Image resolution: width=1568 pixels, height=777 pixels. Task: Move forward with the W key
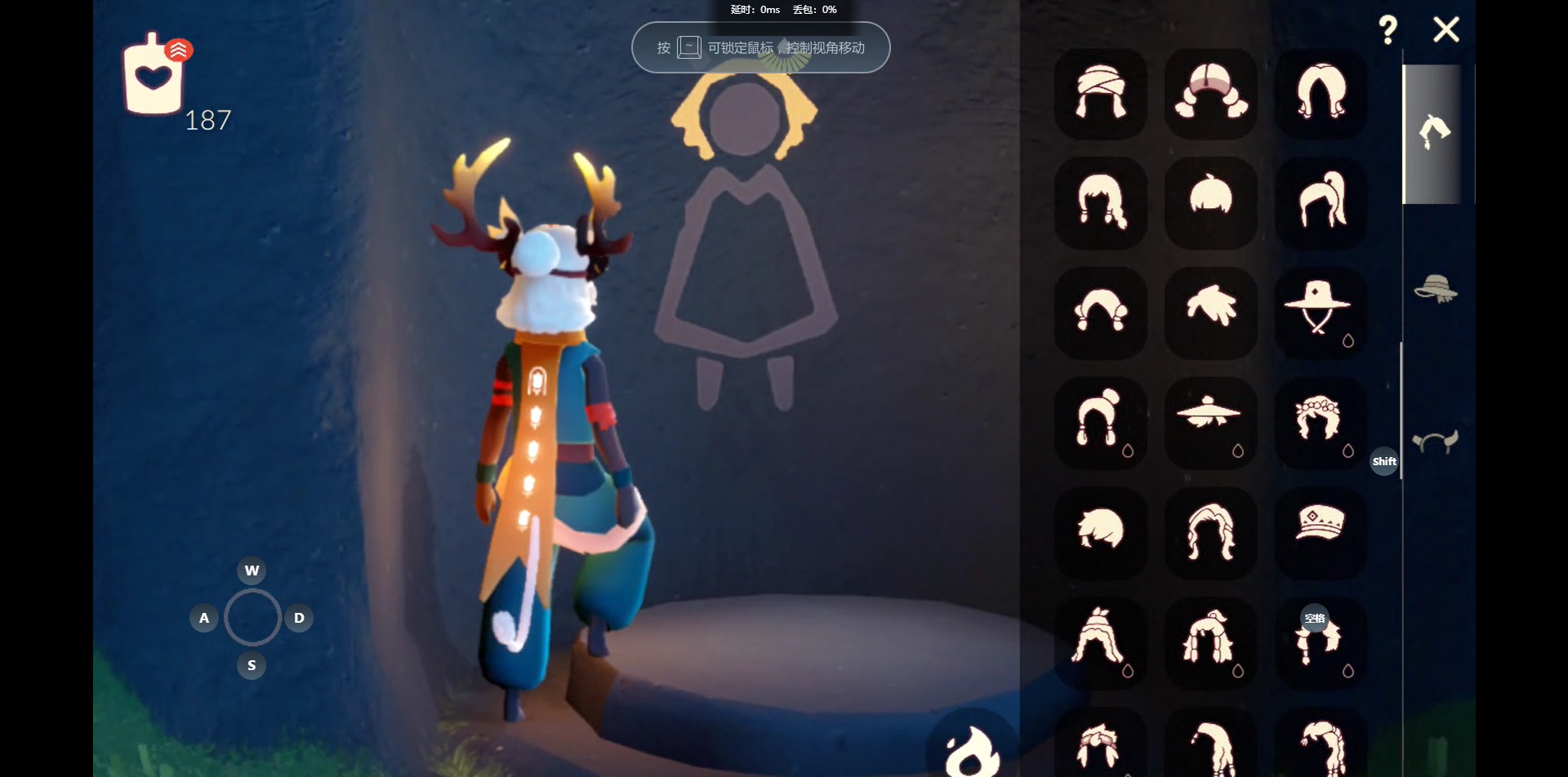point(252,571)
